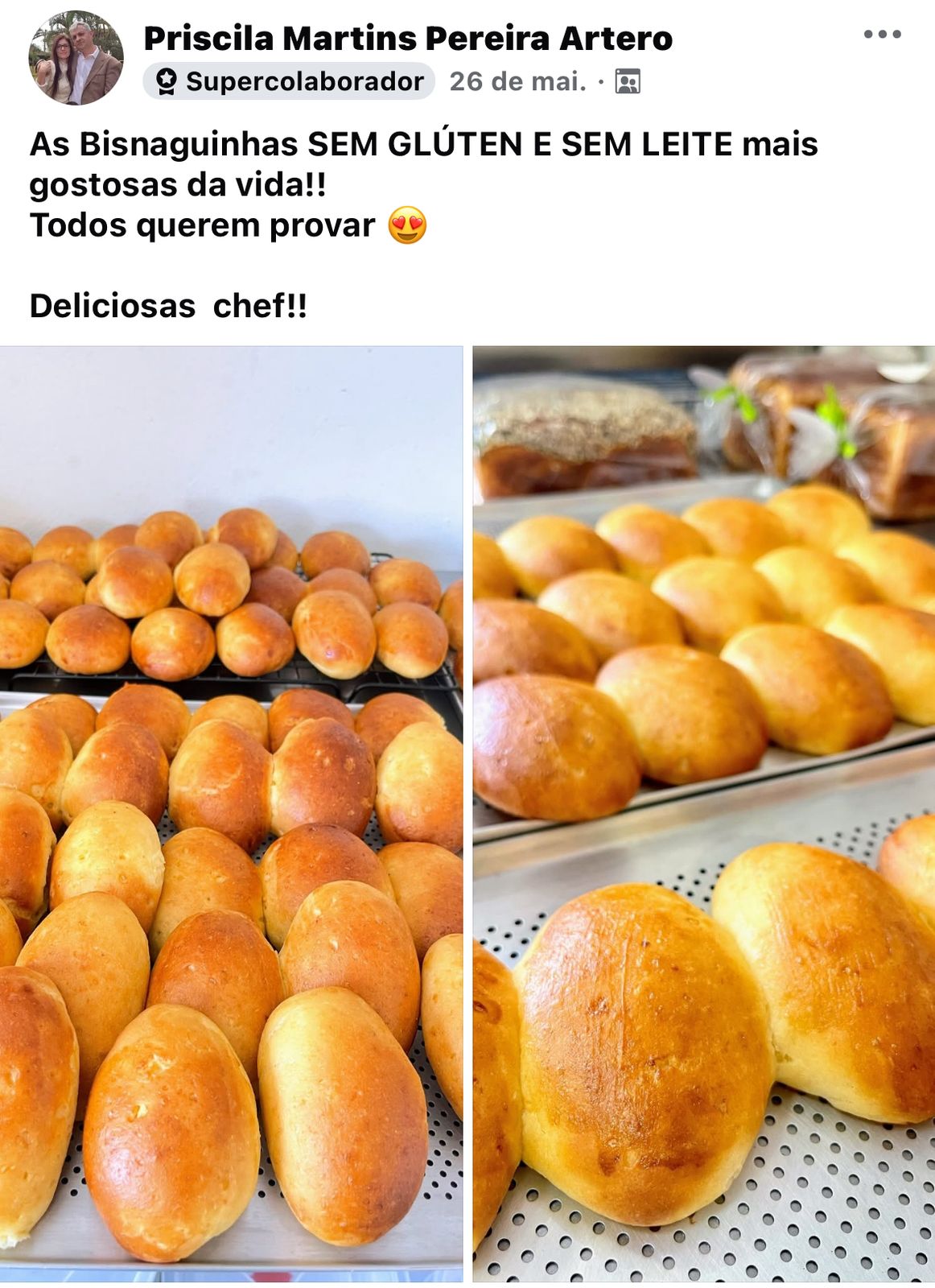Open the post's three-dot options menu
Image resolution: width=935 pixels, height=1288 pixels.
(x=882, y=35)
